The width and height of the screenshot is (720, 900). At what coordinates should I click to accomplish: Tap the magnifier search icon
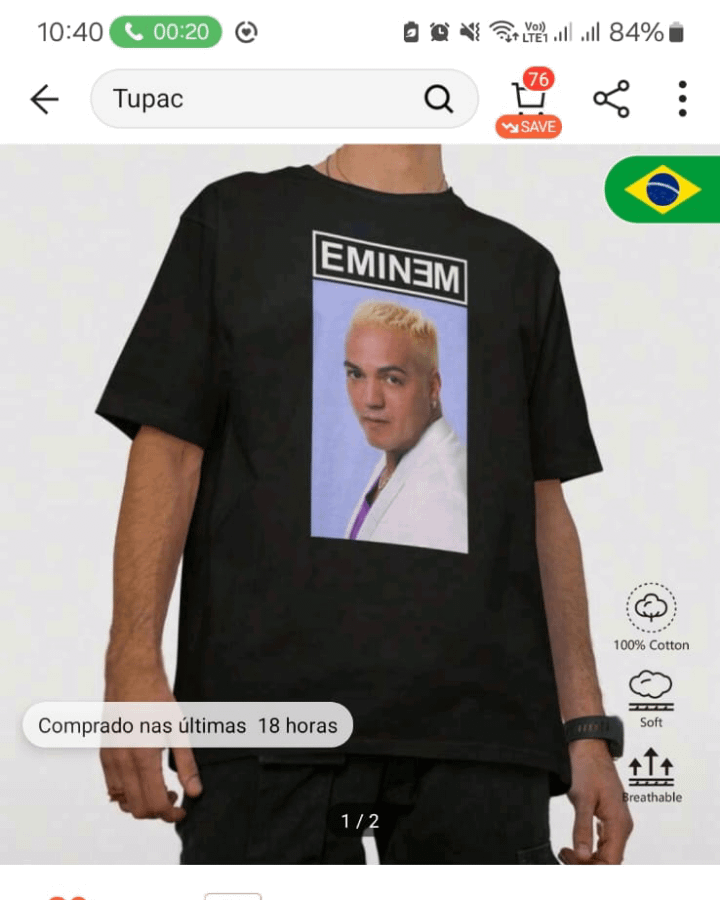click(438, 99)
